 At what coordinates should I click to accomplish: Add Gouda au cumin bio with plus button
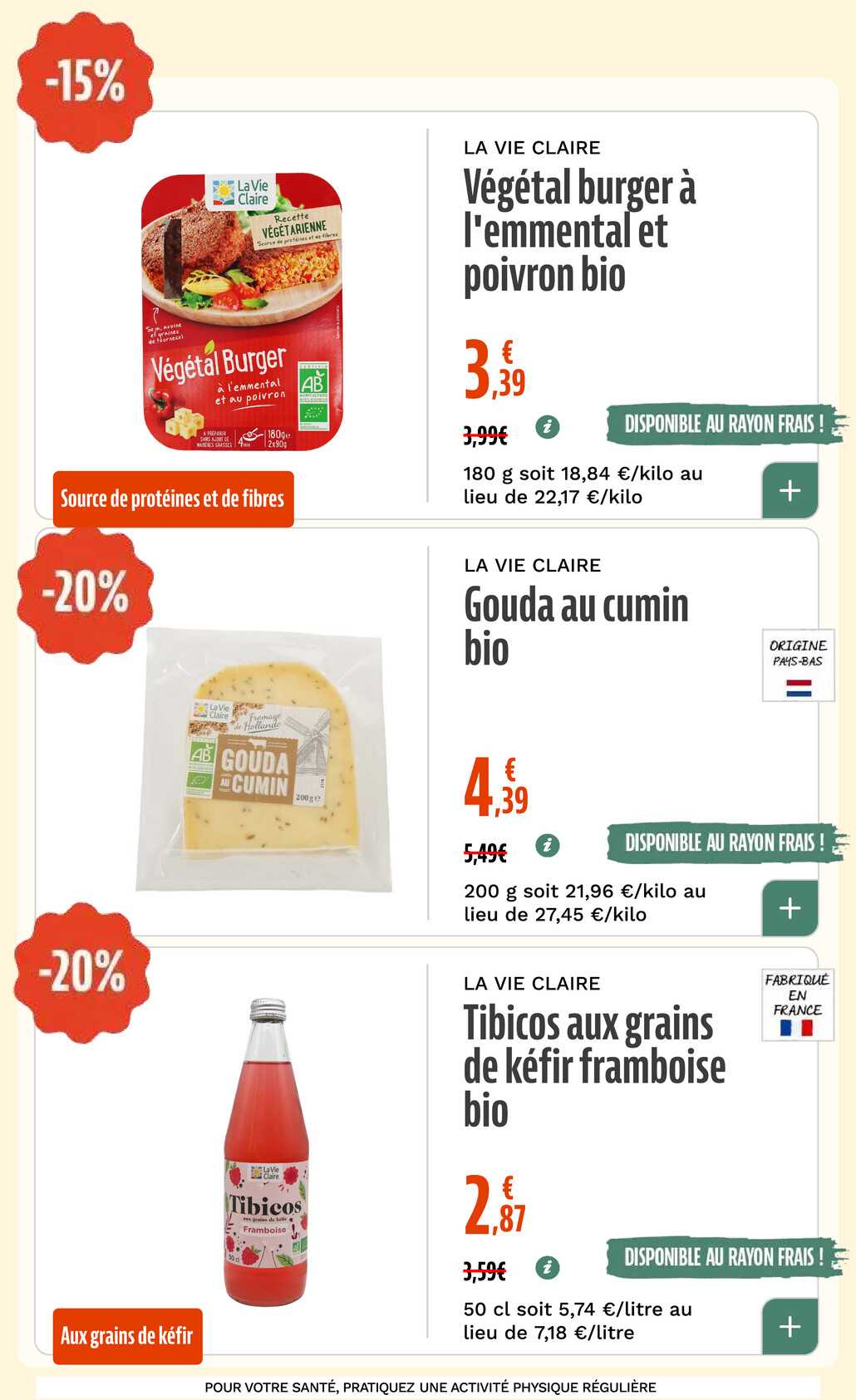[790, 908]
